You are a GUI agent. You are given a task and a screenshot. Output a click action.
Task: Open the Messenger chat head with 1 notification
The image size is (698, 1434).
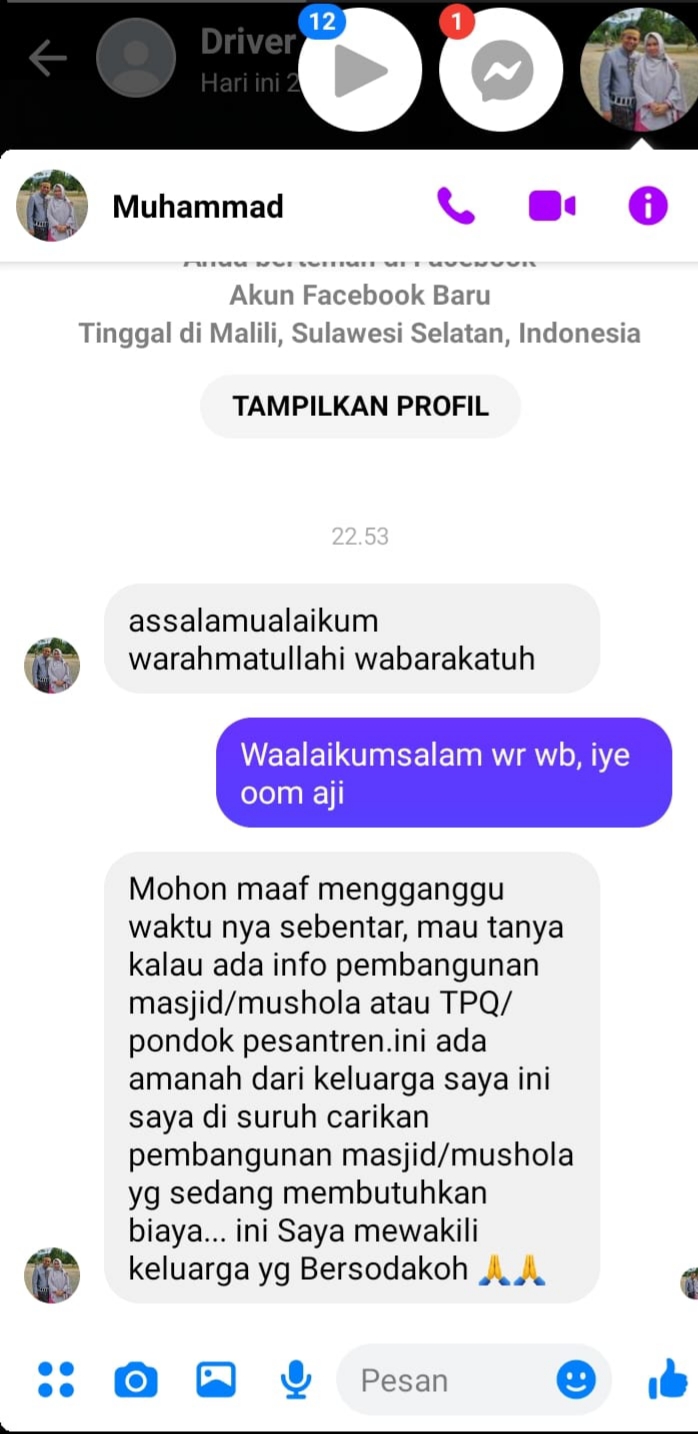click(x=501, y=70)
